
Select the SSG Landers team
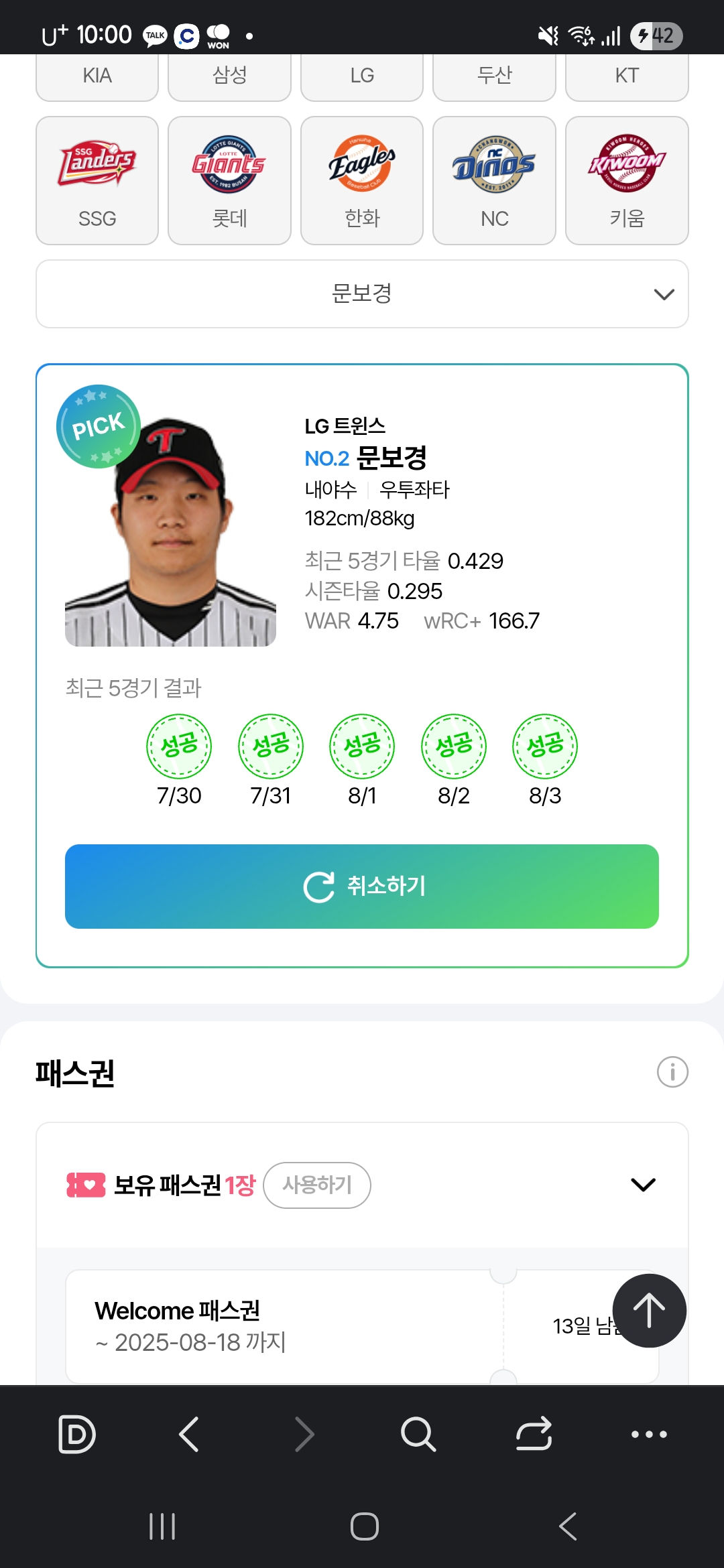97,181
